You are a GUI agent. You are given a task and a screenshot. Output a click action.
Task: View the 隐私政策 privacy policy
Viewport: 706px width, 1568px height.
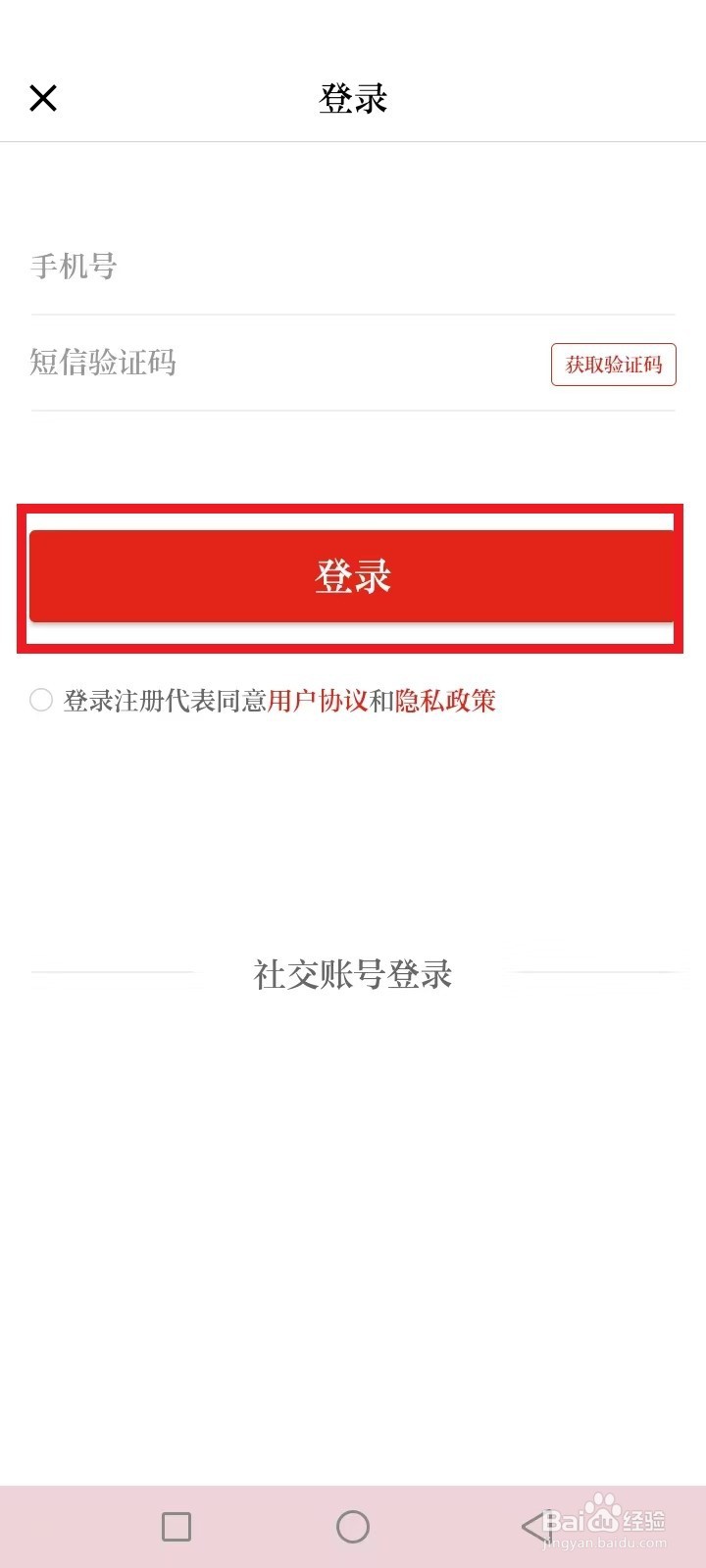(x=446, y=701)
